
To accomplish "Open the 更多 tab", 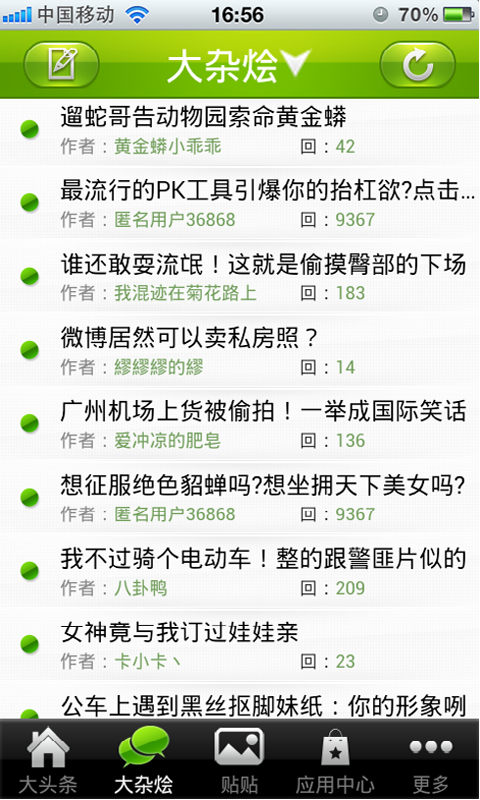I will click(x=432, y=760).
